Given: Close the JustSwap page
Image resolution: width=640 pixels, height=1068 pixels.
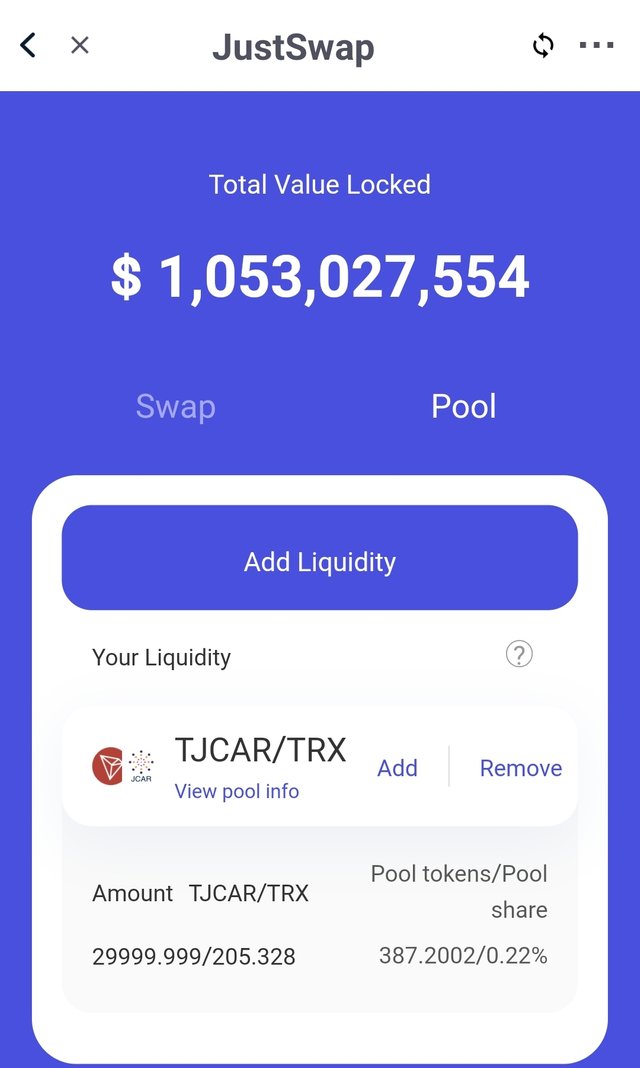Looking at the screenshot, I should click(80, 46).
